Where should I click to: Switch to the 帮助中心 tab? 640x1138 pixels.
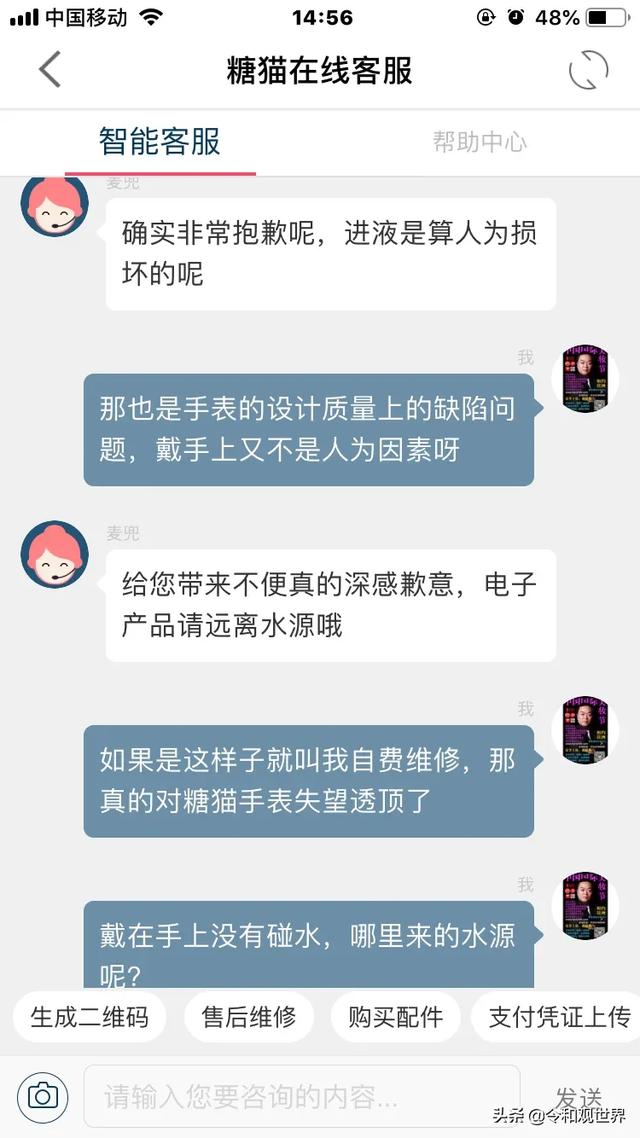[479, 142]
